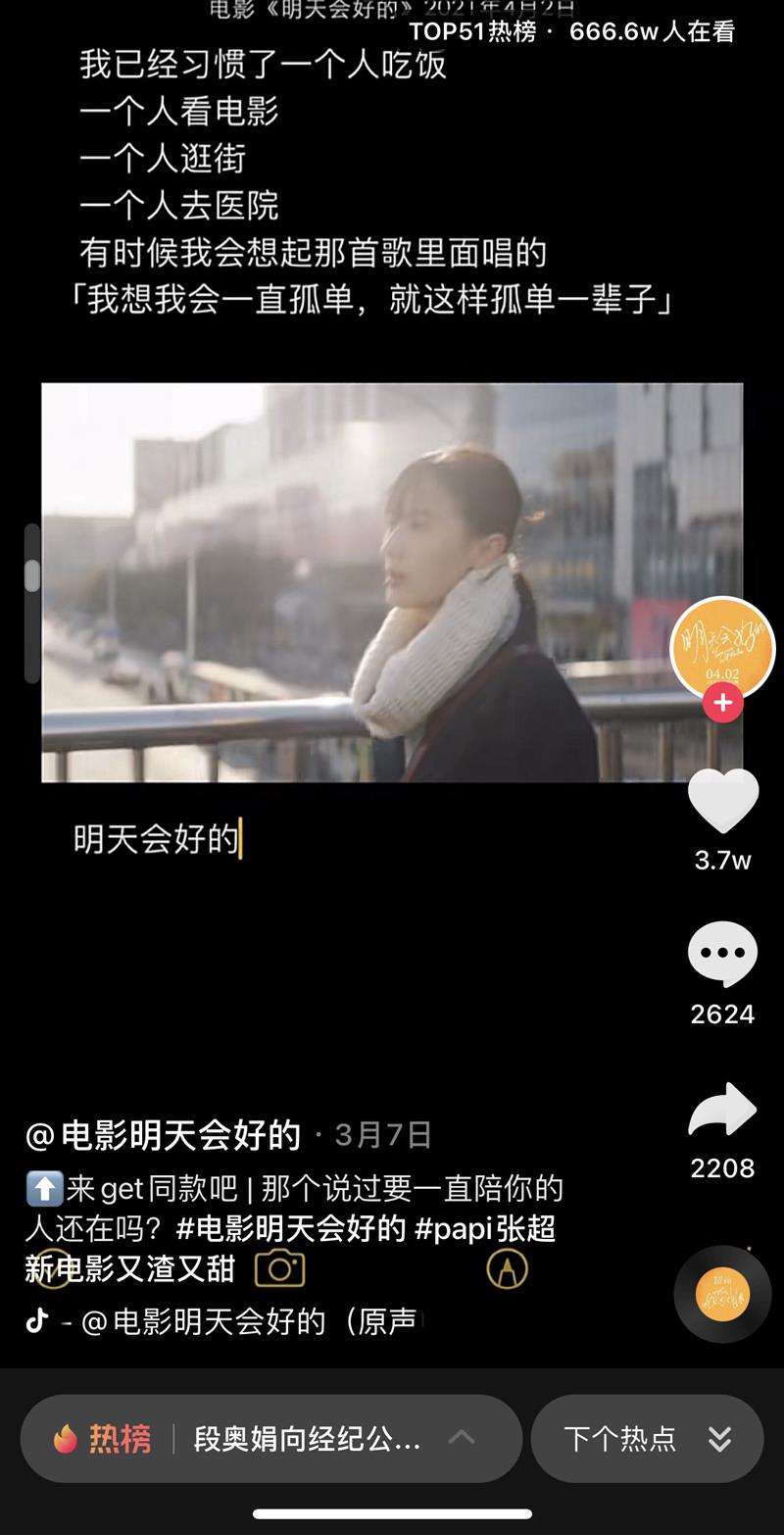Share the video using the arrow icon

click(722, 1111)
